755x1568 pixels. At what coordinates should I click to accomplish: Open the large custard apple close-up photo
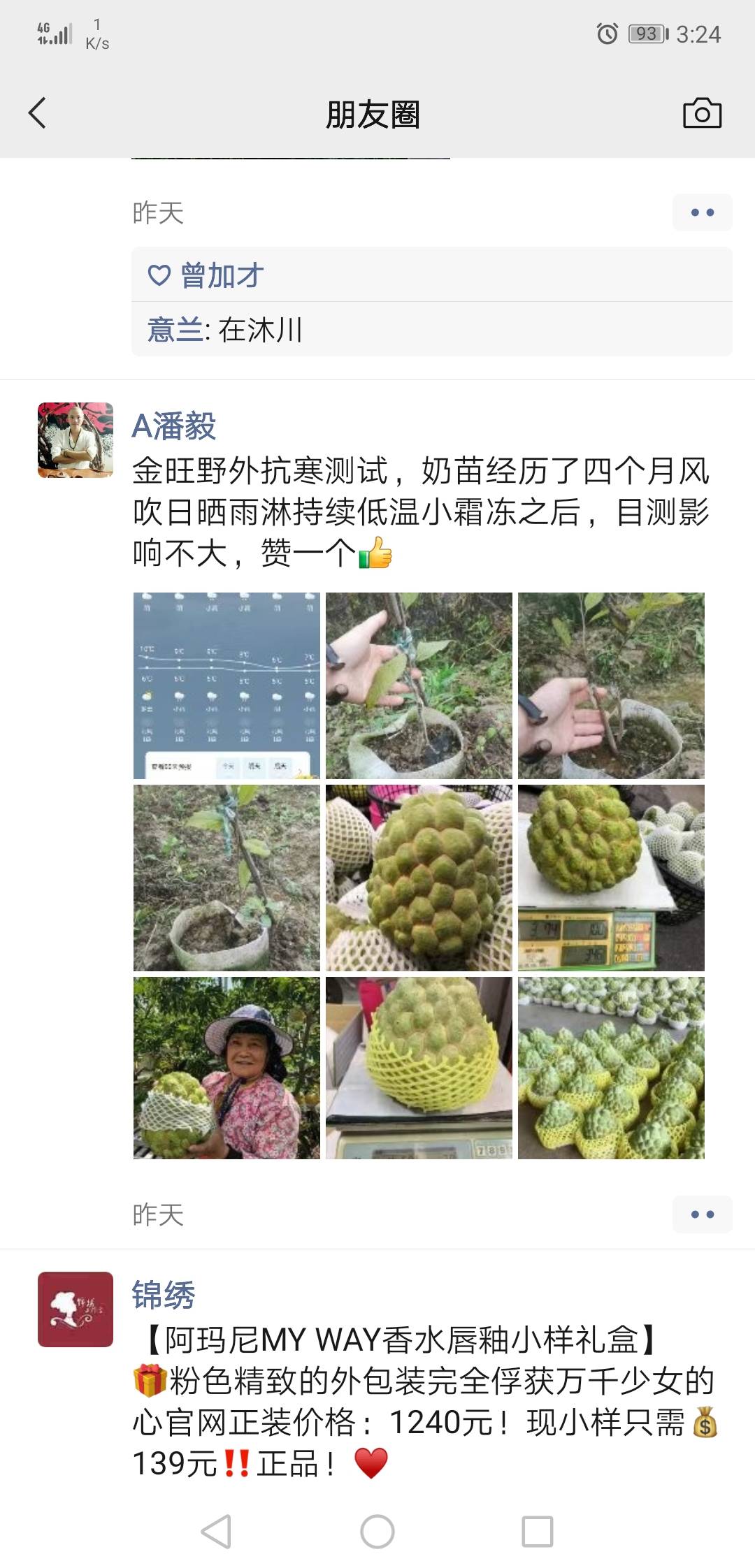tap(419, 878)
